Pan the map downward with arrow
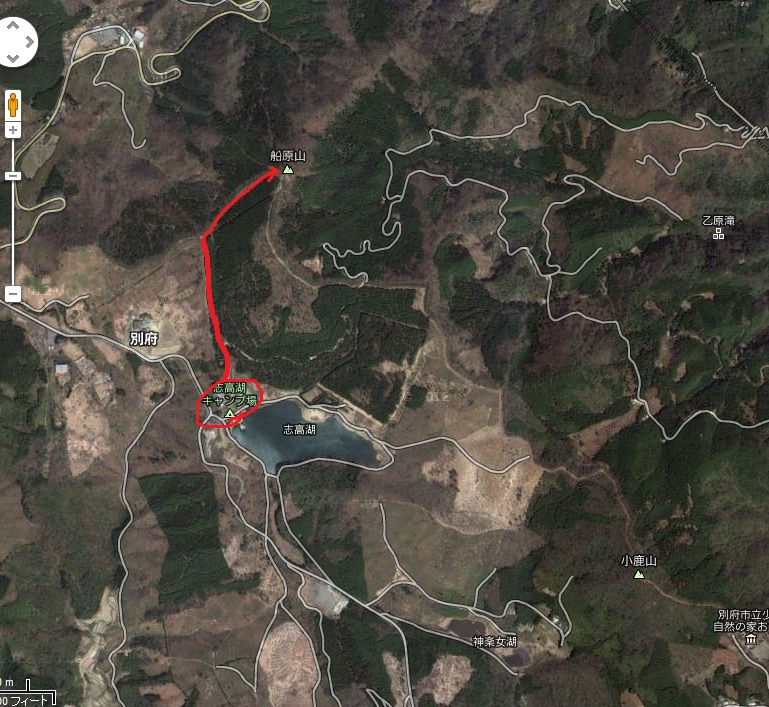Image resolution: width=769 pixels, height=707 pixels. 13,60
